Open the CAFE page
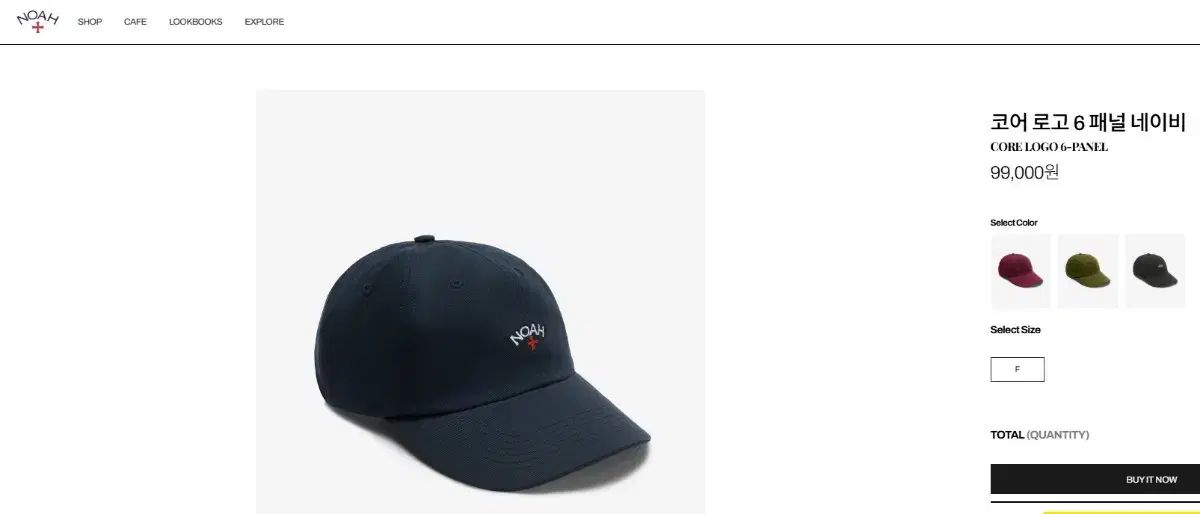The width and height of the screenshot is (1200, 514). [x=135, y=22]
